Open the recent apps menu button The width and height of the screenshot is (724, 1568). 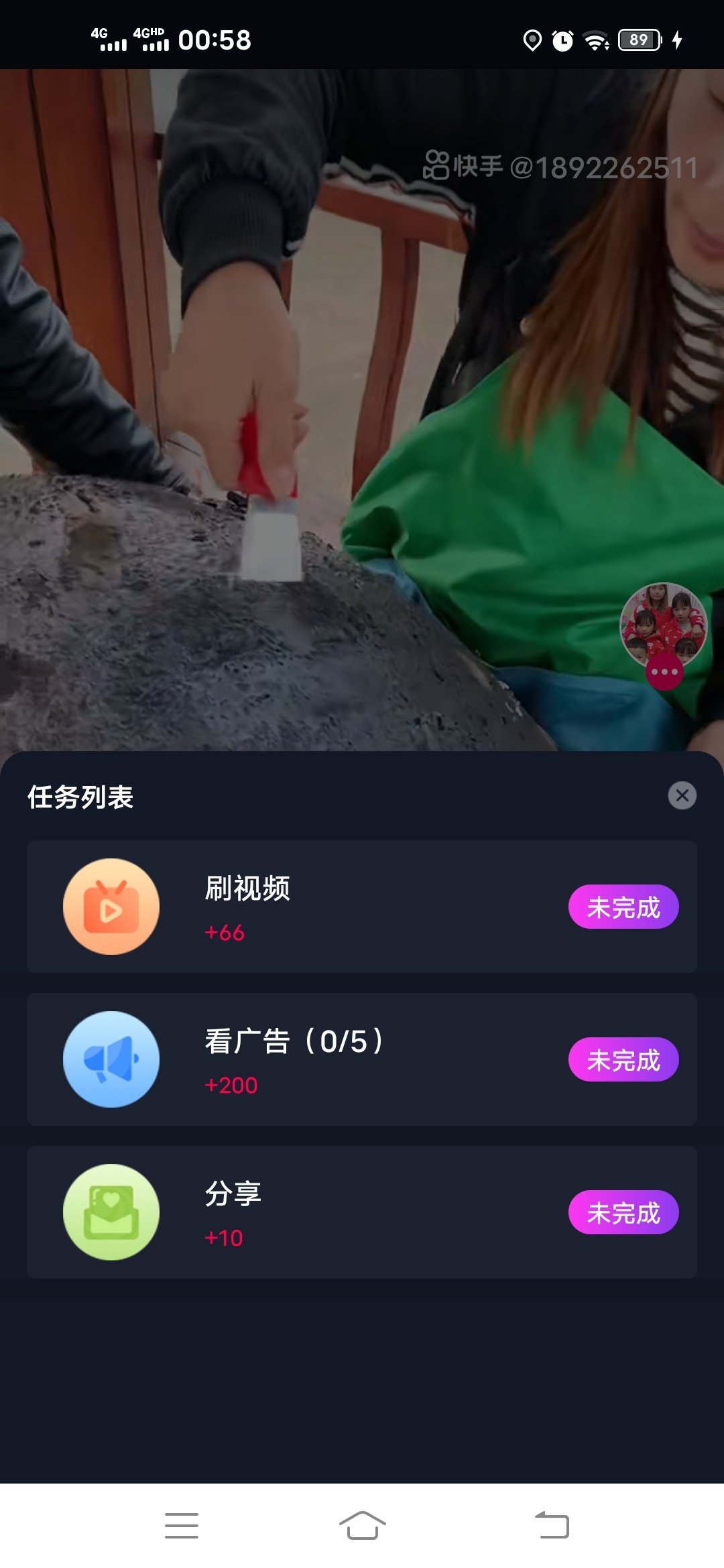pos(182,1525)
